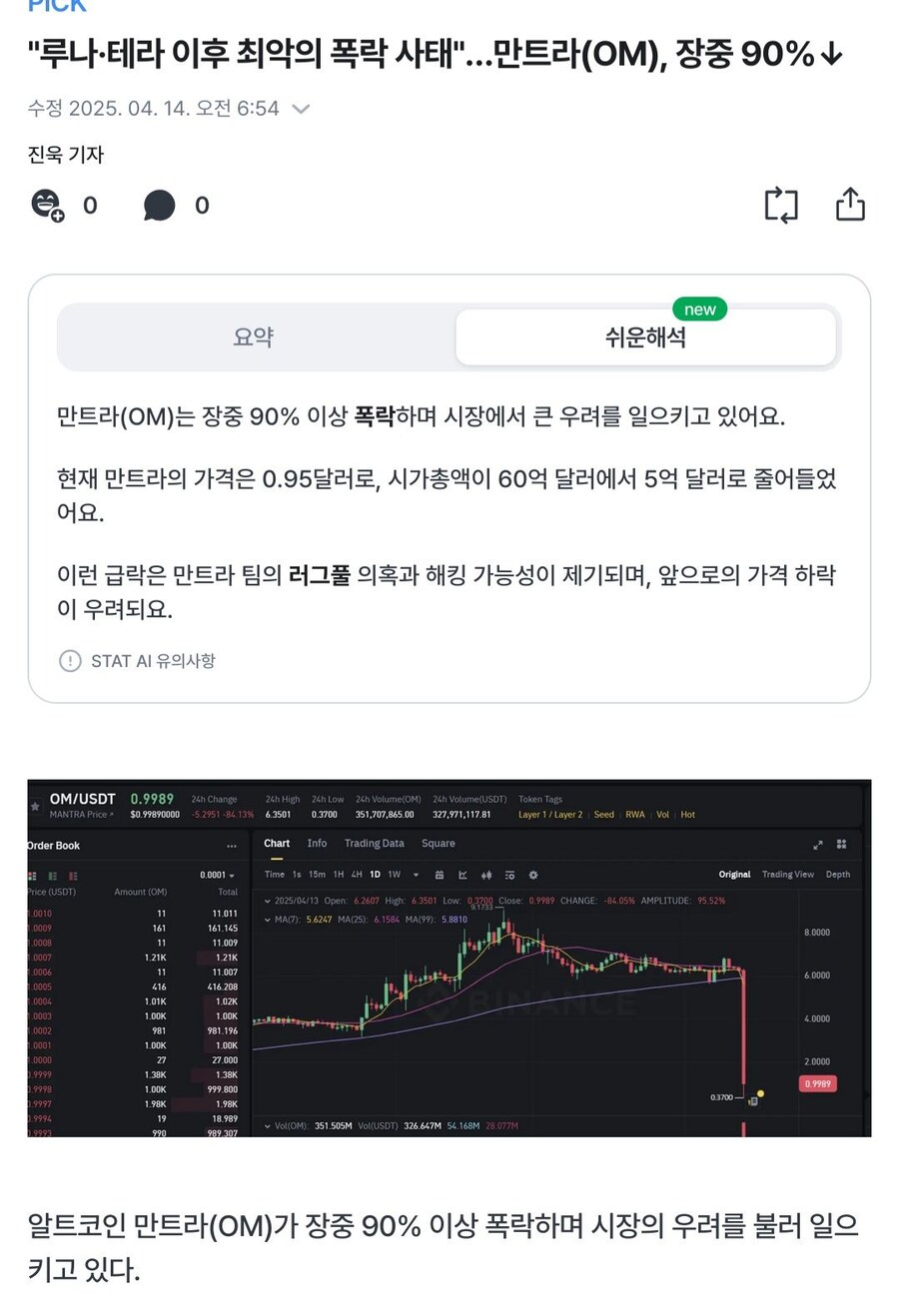The image size is (899, 1316).
Task: Open the article share icon
Action: click(850, 204)
